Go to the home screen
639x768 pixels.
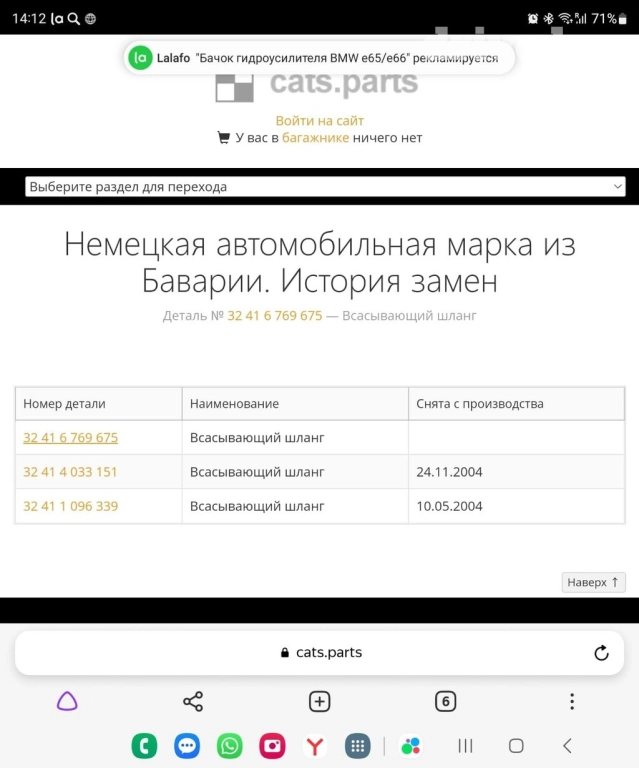(516, 746)
